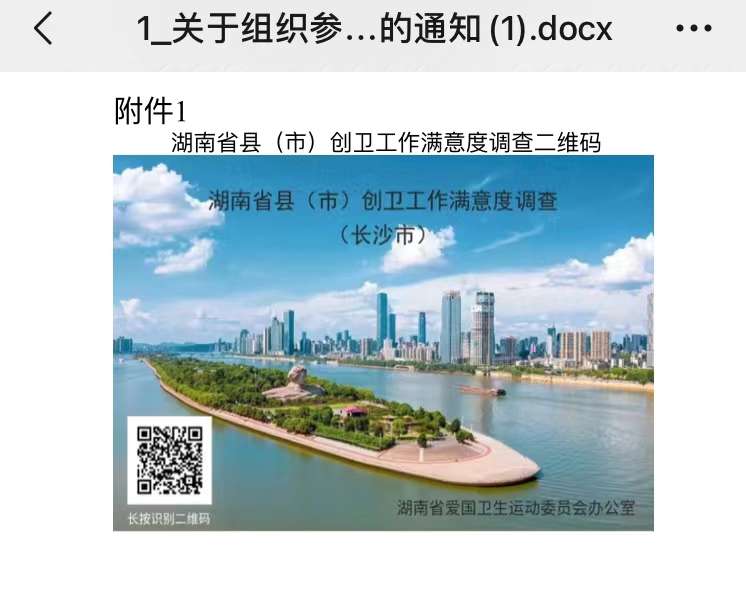Go back from the document viewer
The height and width of the screenshot is (603, 746).
[x=42, y=29]
